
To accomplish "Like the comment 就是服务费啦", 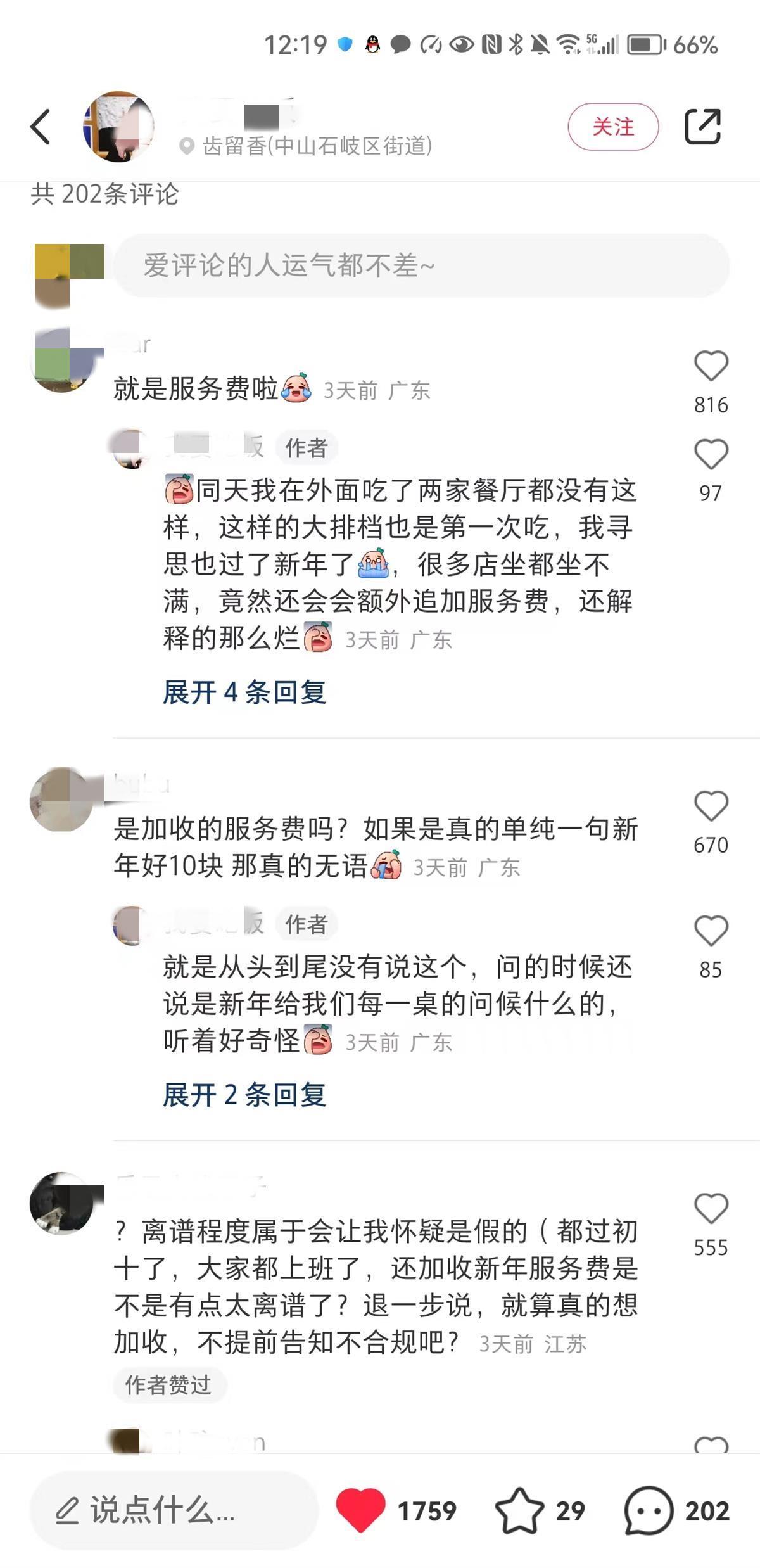I will [x=711, y=366].
